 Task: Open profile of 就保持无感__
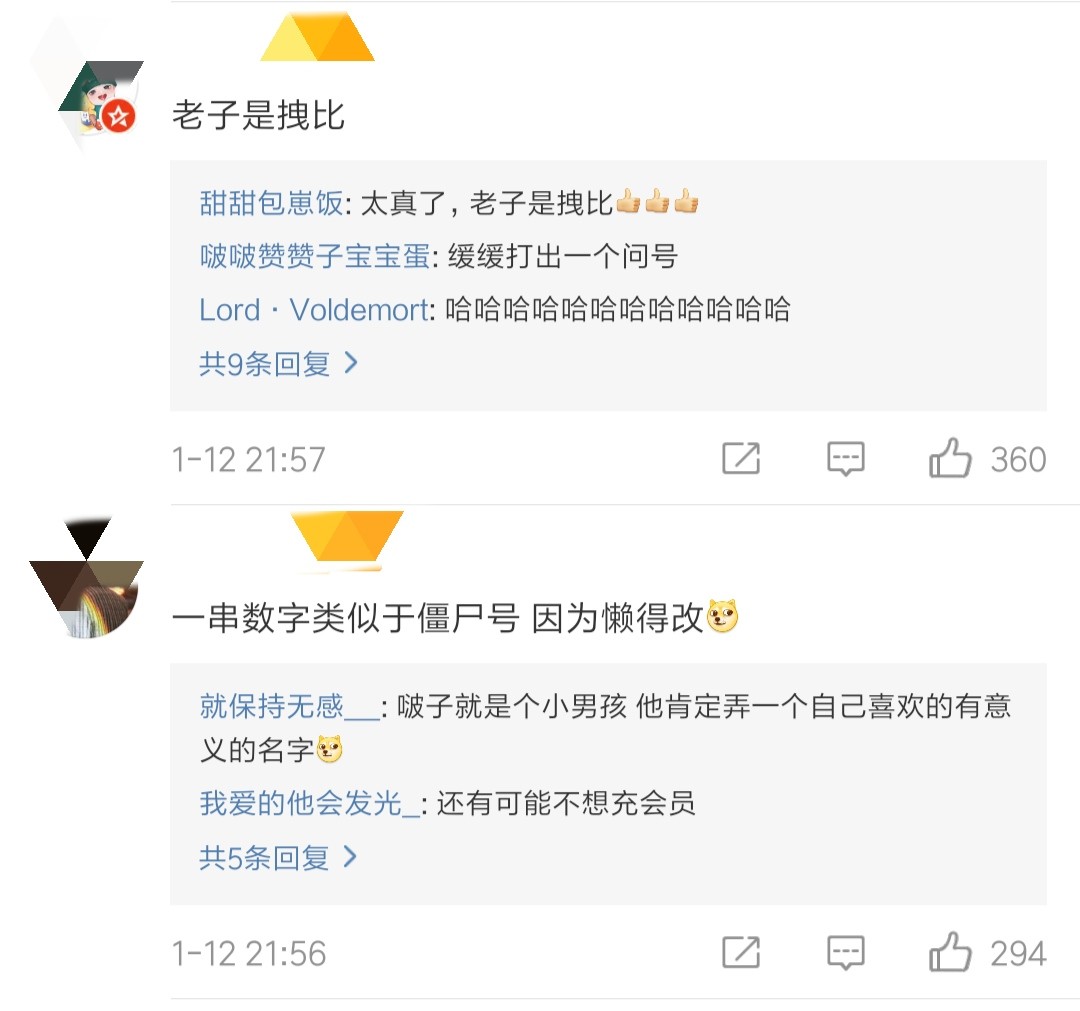coord(289,708)
